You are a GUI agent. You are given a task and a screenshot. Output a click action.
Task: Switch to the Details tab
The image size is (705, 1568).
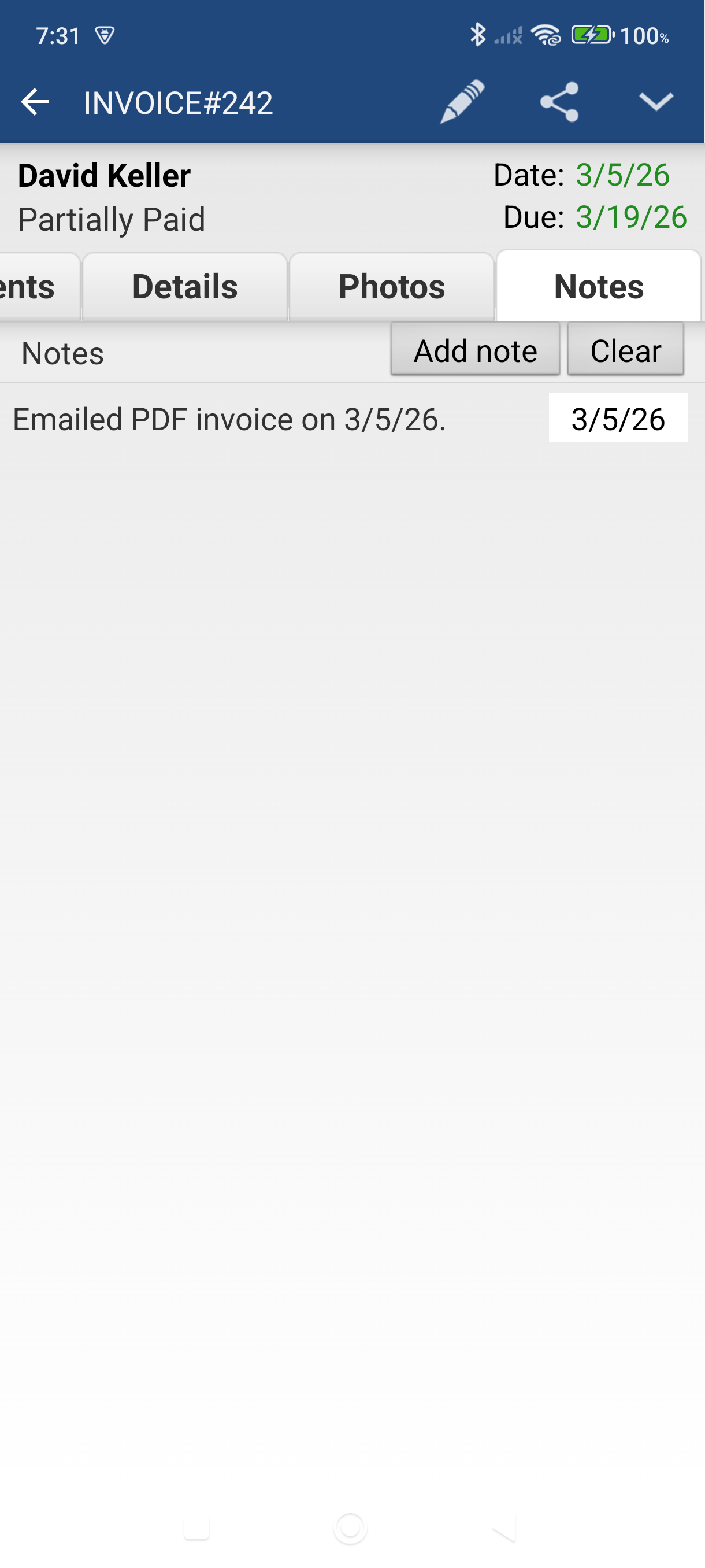(x=184, y=286)
